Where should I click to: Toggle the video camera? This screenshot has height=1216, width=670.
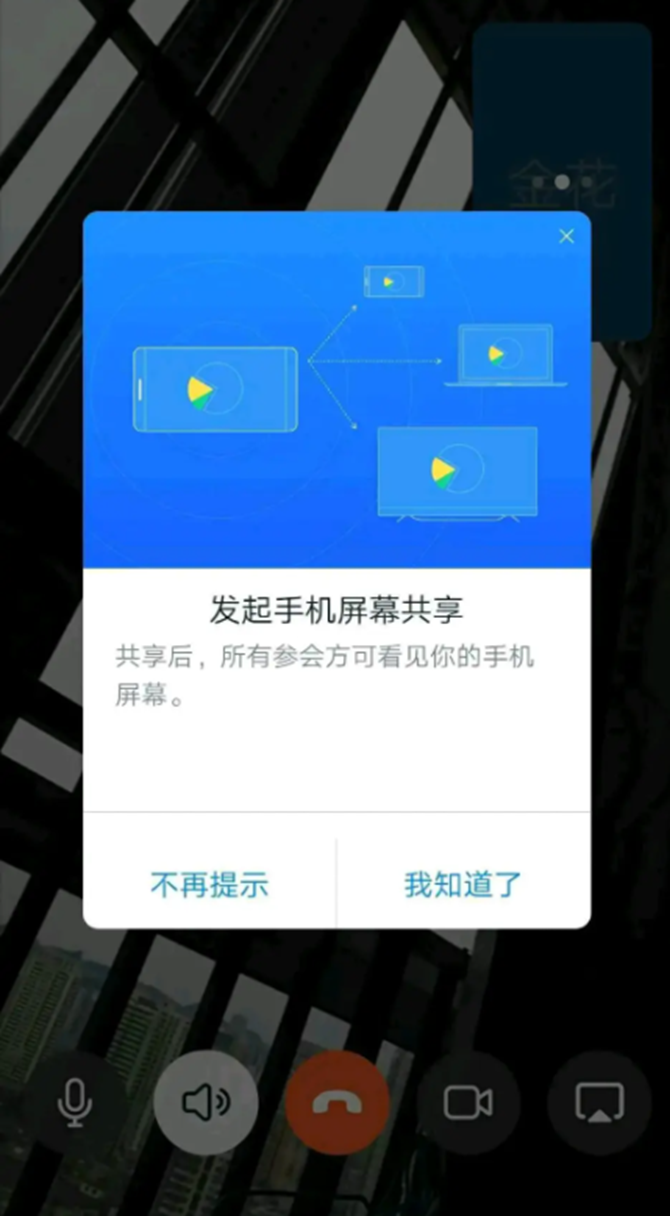click(468, 1103)
